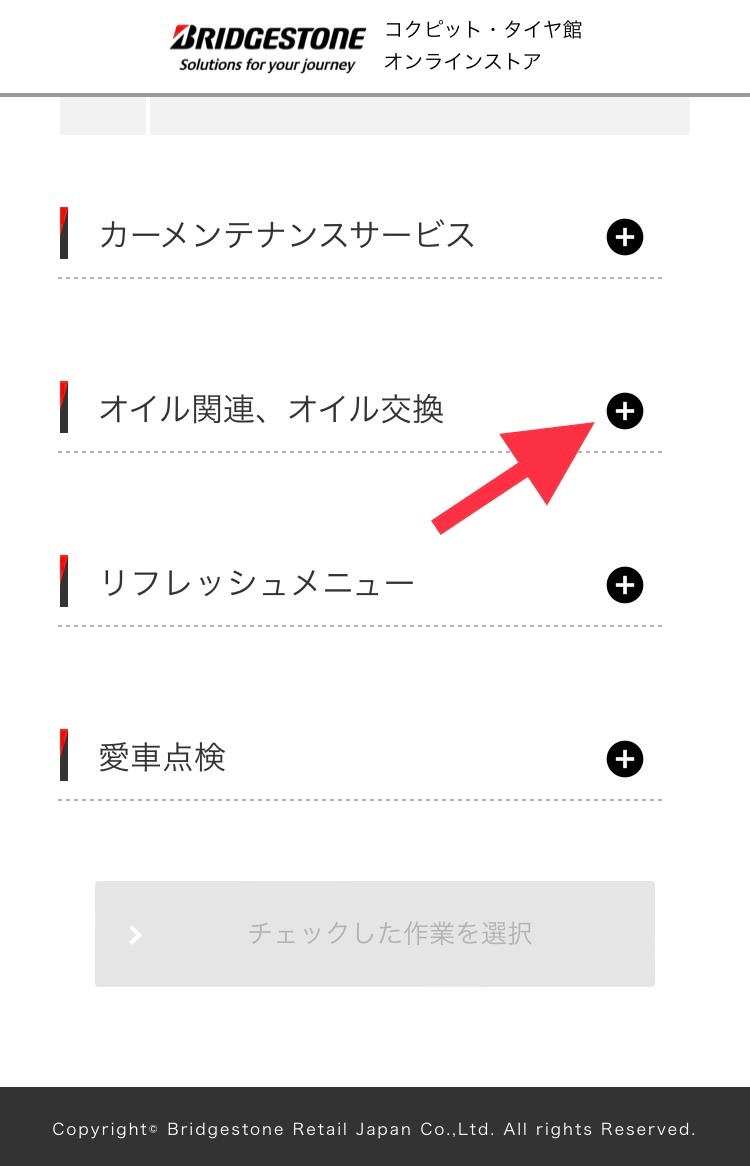Expand the リフレッシュメニュー section
Image resolution: width=750 pixels, height=1166 pixels.
[624, 585]
